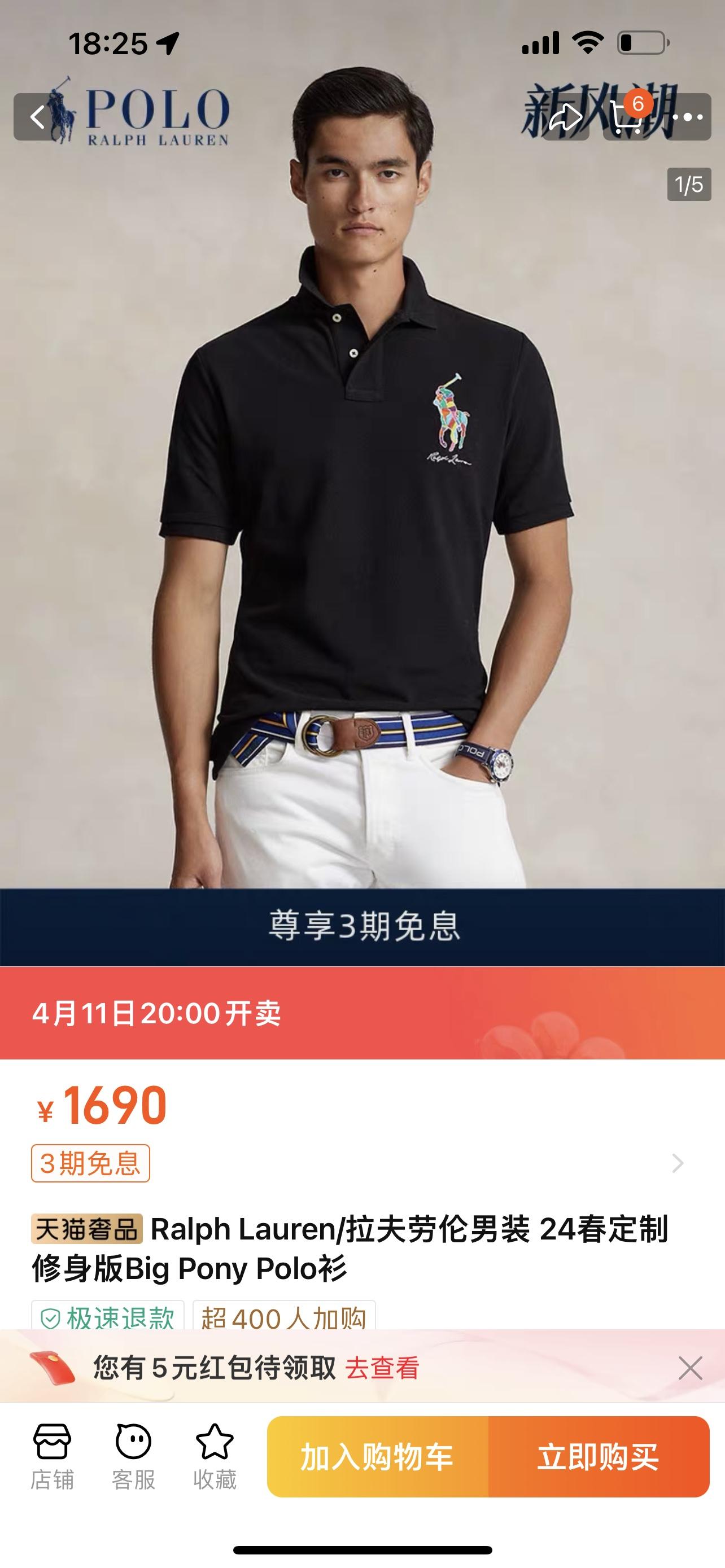Image resolution: width=725 pixels, height=1568 pixels.
Task: Go back to the previous page
Action: click(38, 117)
